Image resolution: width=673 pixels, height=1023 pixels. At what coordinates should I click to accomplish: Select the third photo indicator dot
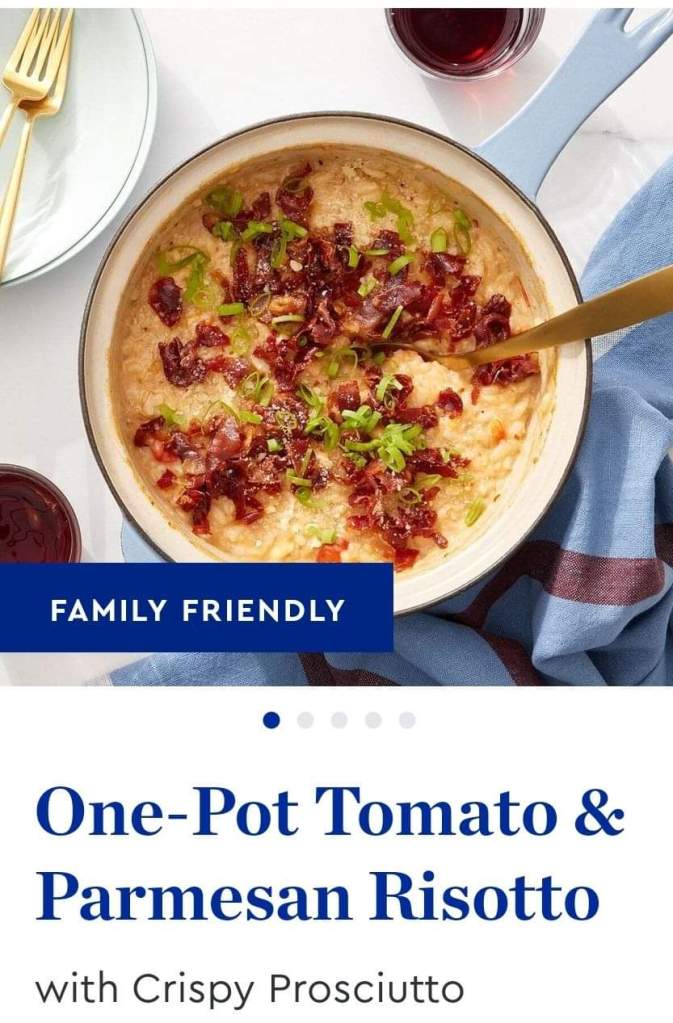[x=339, y=720]
